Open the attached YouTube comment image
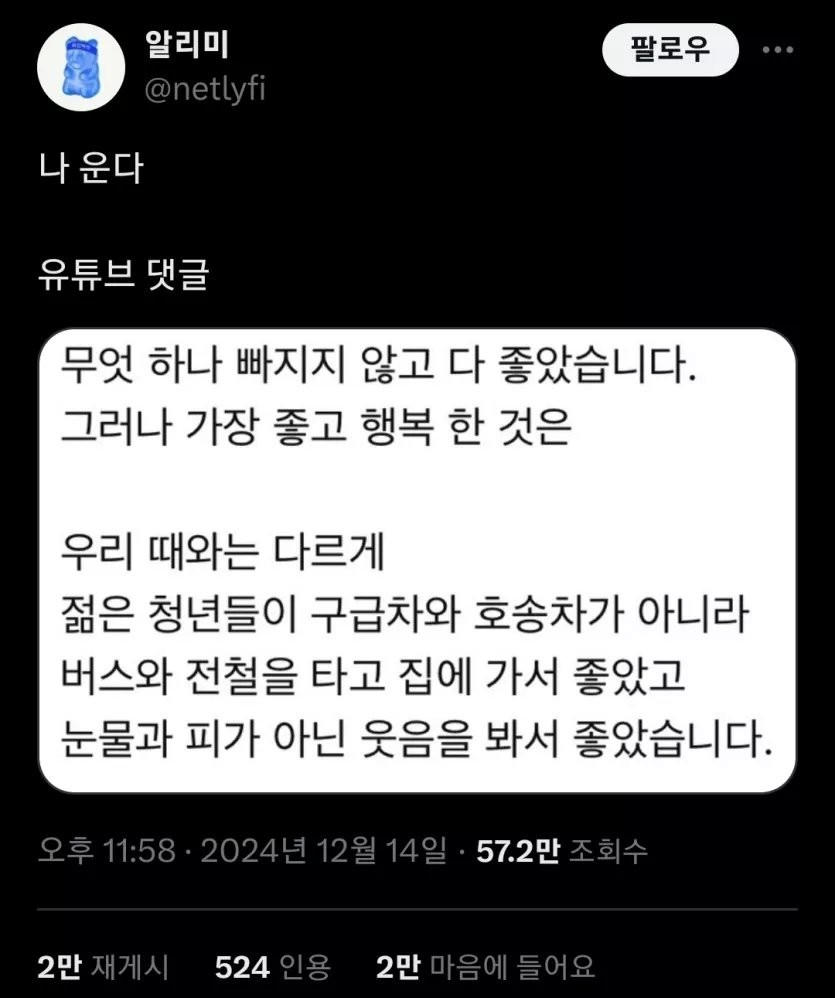Viewport: 835px width, 998px height. 417,561
